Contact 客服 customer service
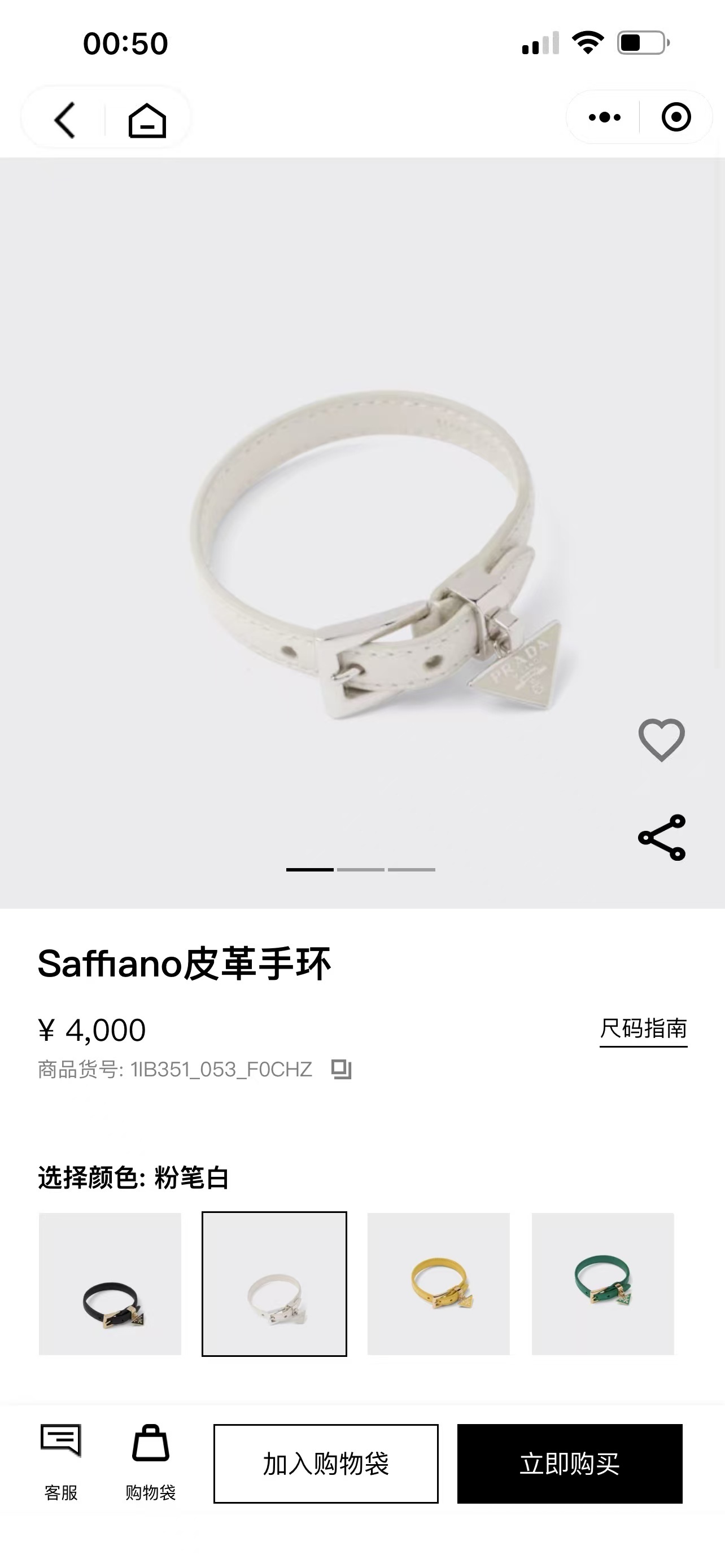 coord(60,1461)
